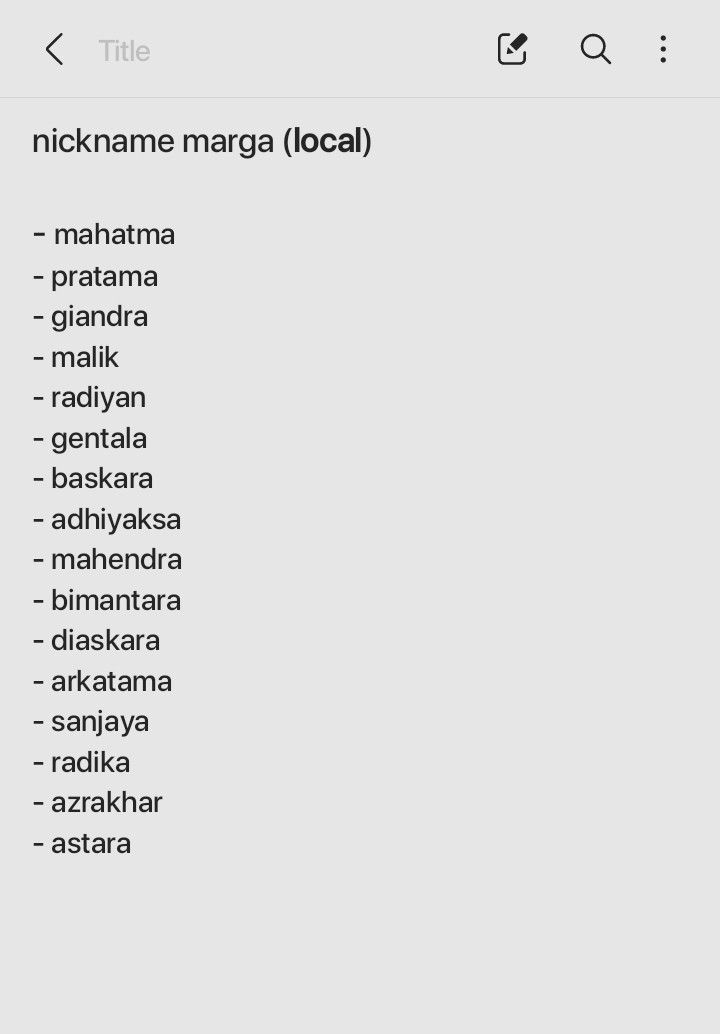Go back from this note
The image size is (720, 1034).
click(x=54, y=49)
